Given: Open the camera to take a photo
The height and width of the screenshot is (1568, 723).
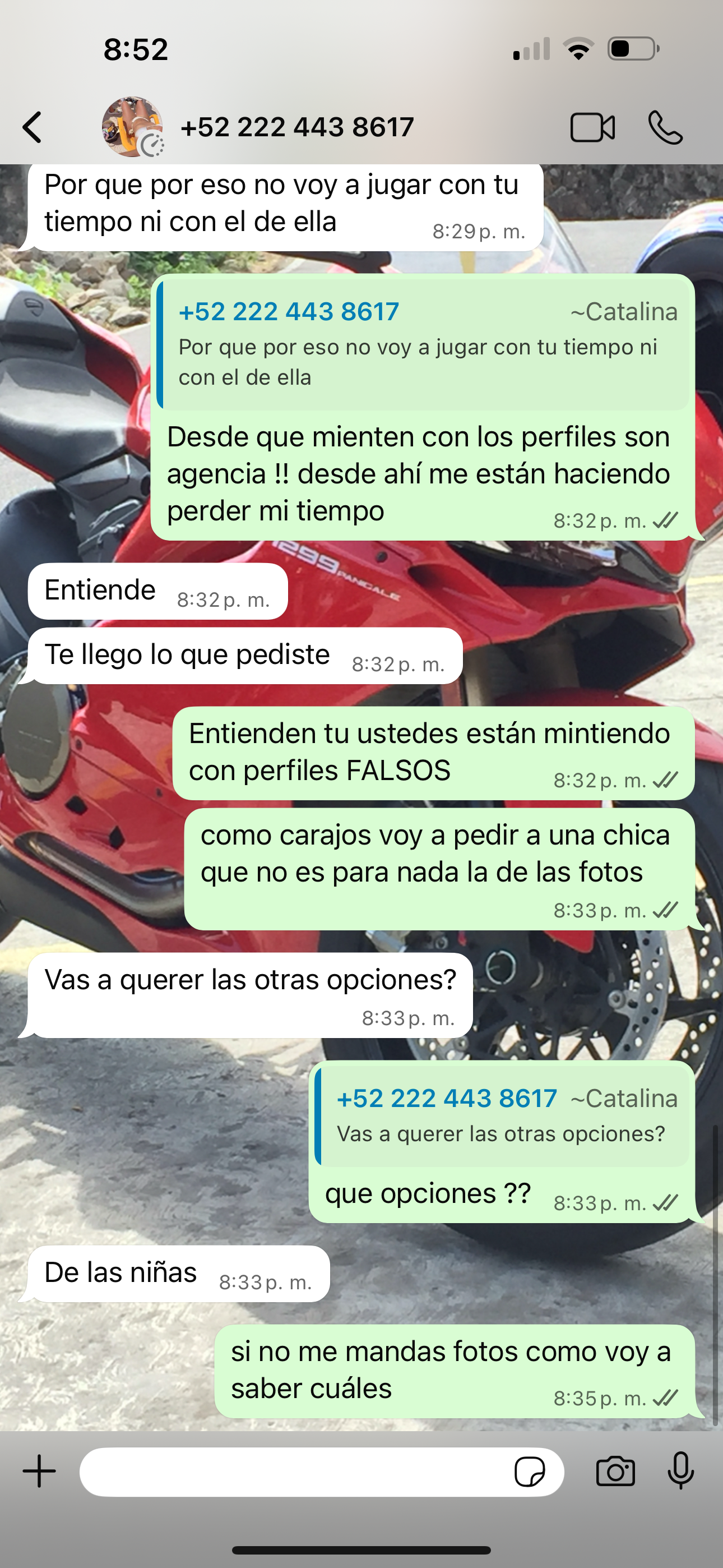Looking at the screenshot, I should click(x=615, y=1472).
